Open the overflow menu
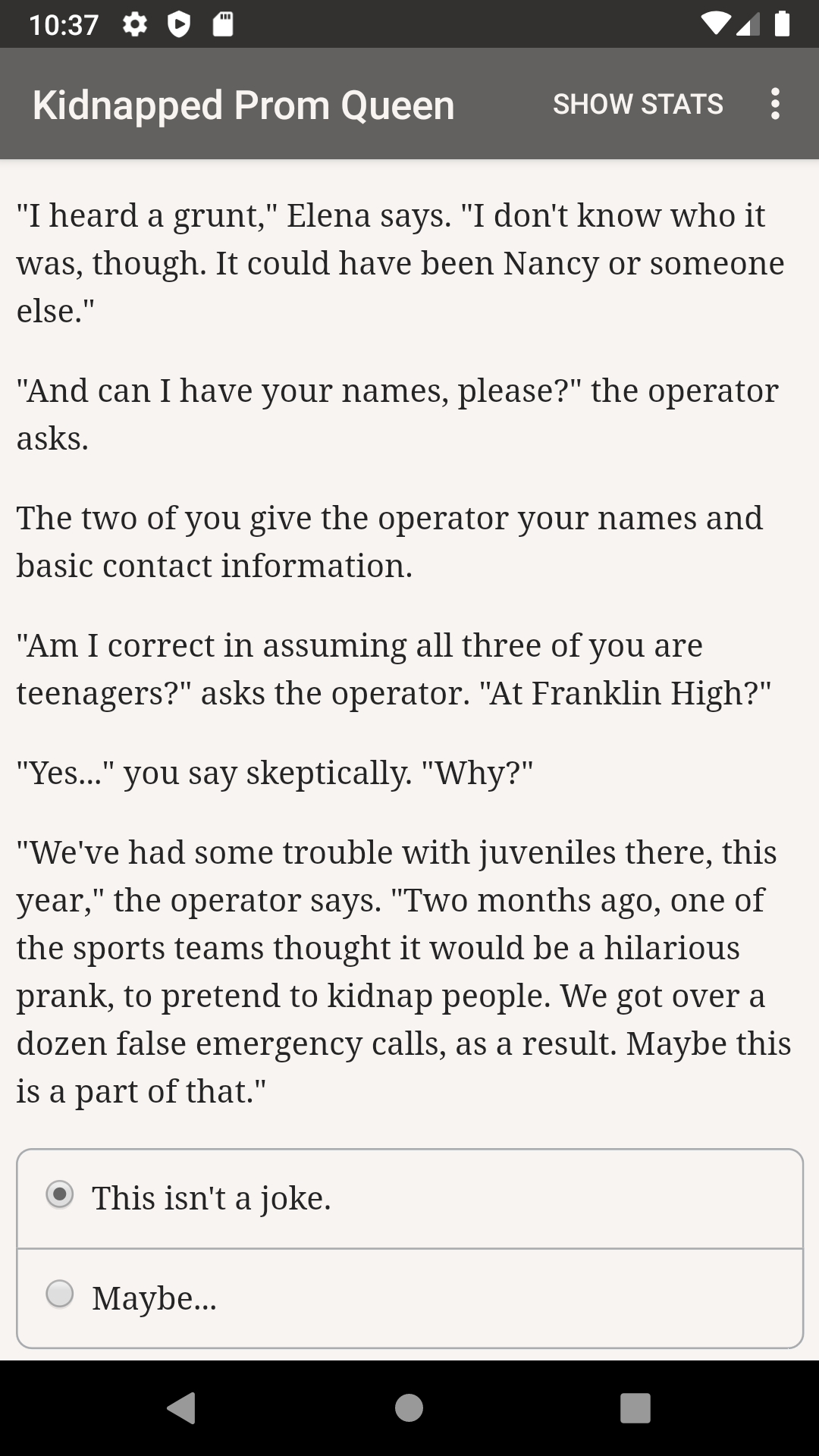Image resolution: width=819 pixels, height=1456 pixels. [x=774, y=104]
